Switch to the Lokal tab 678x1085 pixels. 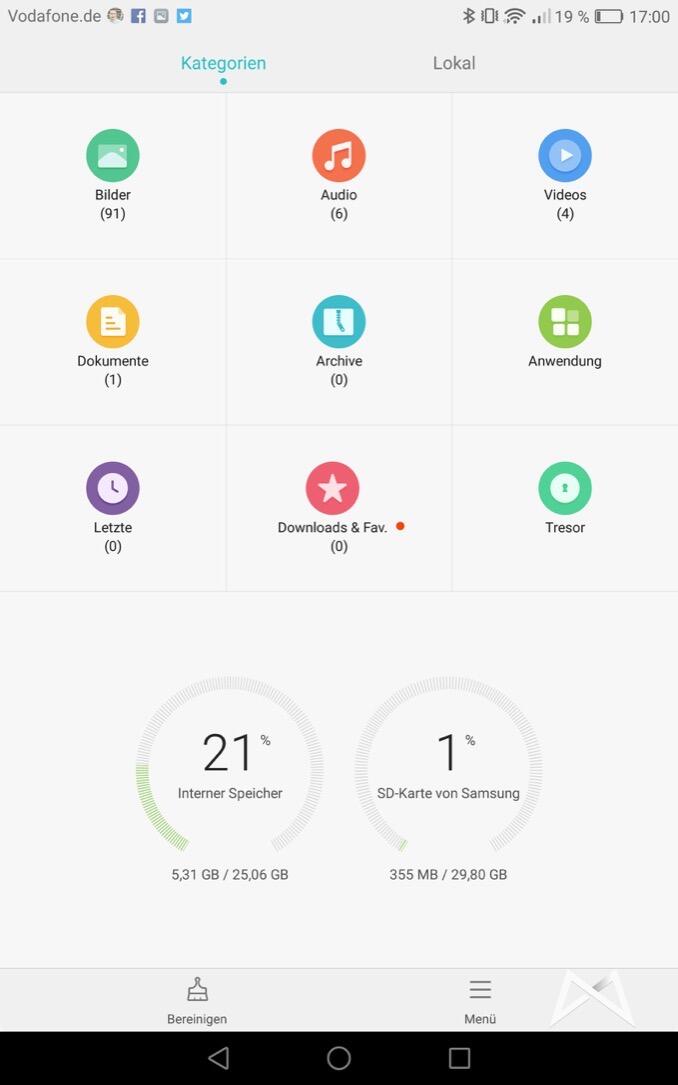click(x=453, y=63)
